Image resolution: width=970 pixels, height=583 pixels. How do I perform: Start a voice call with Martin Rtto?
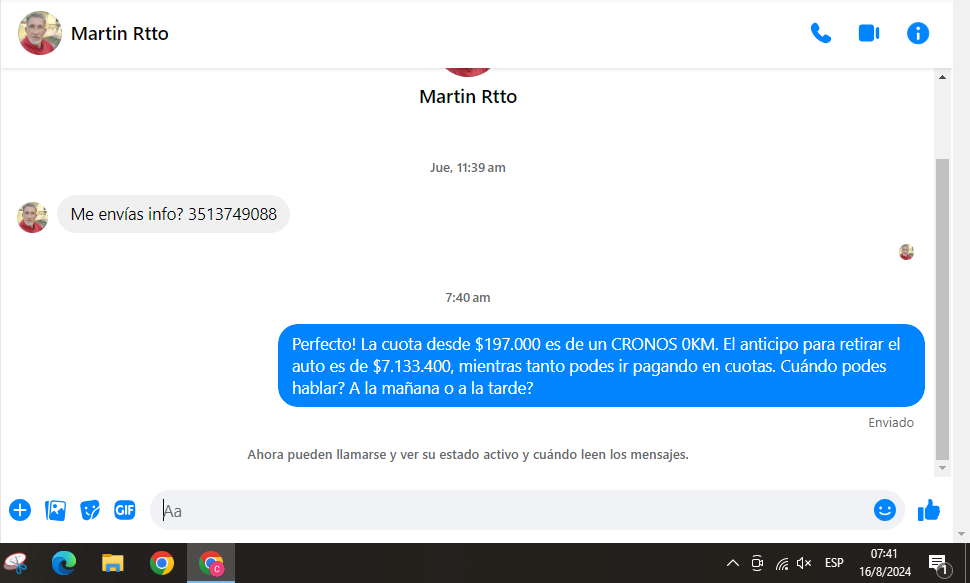[x=820, y=33]
